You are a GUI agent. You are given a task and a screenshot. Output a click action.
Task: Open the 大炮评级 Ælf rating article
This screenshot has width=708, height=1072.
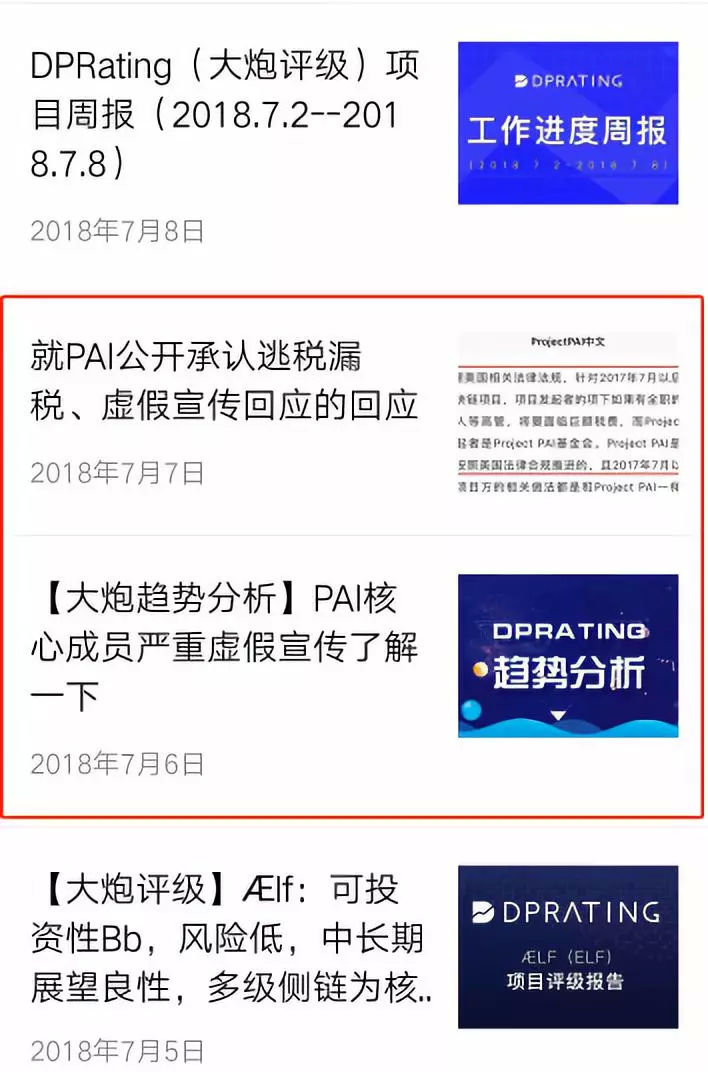point(230,938)
